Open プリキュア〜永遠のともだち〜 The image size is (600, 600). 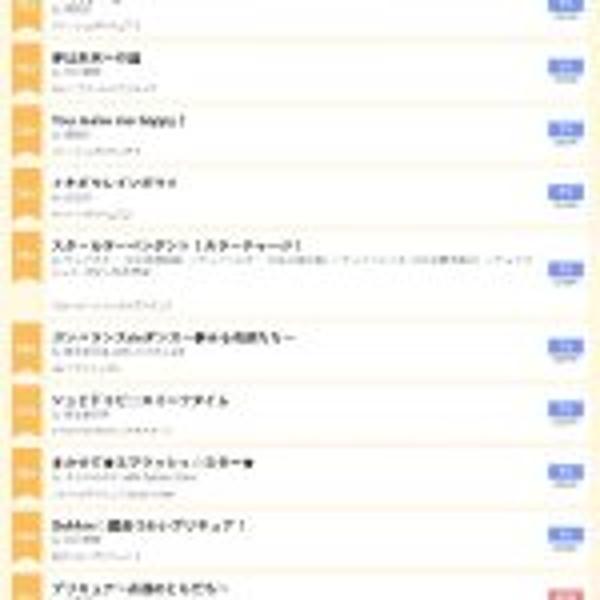point(140,587)
